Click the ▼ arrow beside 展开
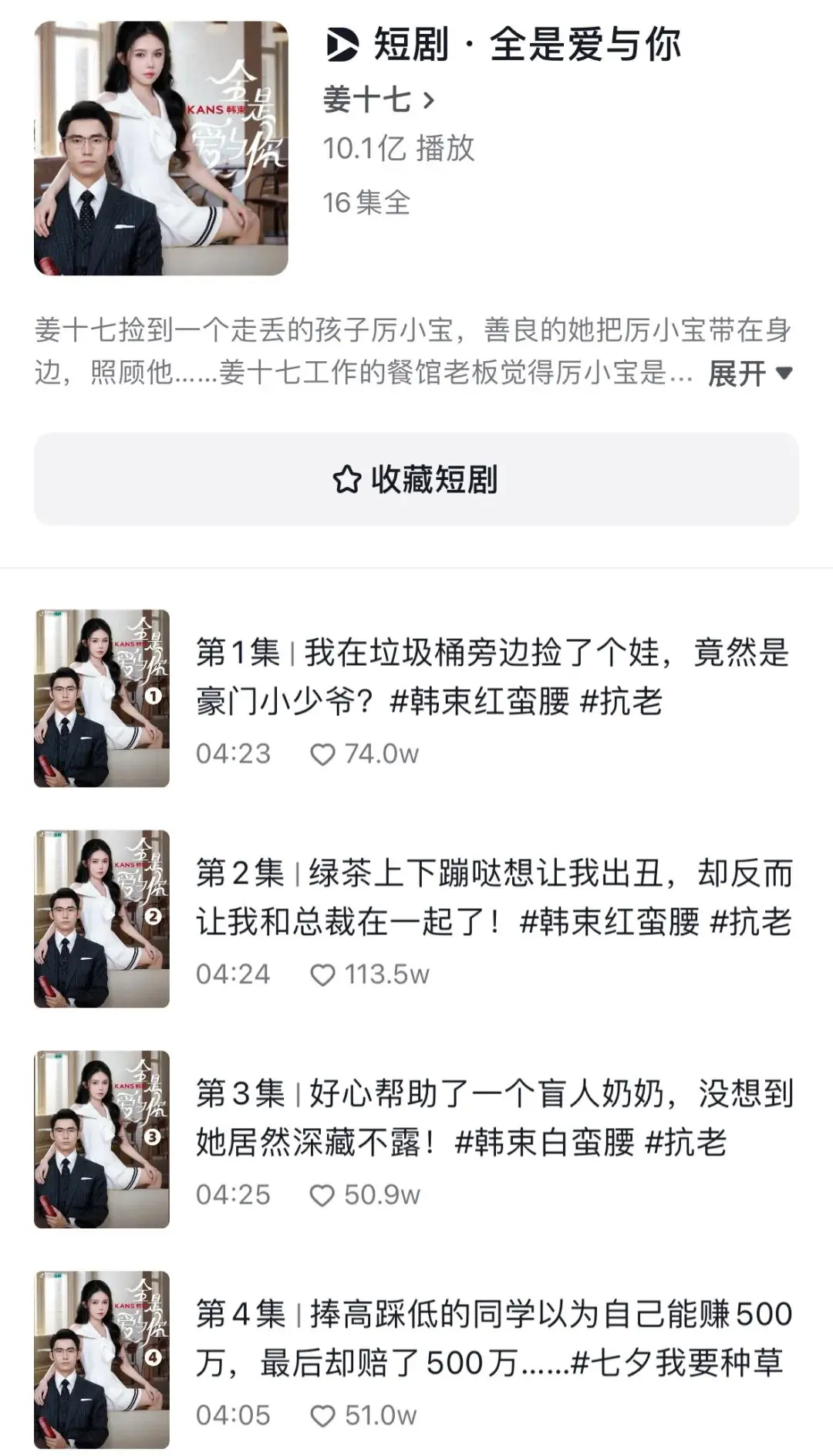 click(783, 373)
